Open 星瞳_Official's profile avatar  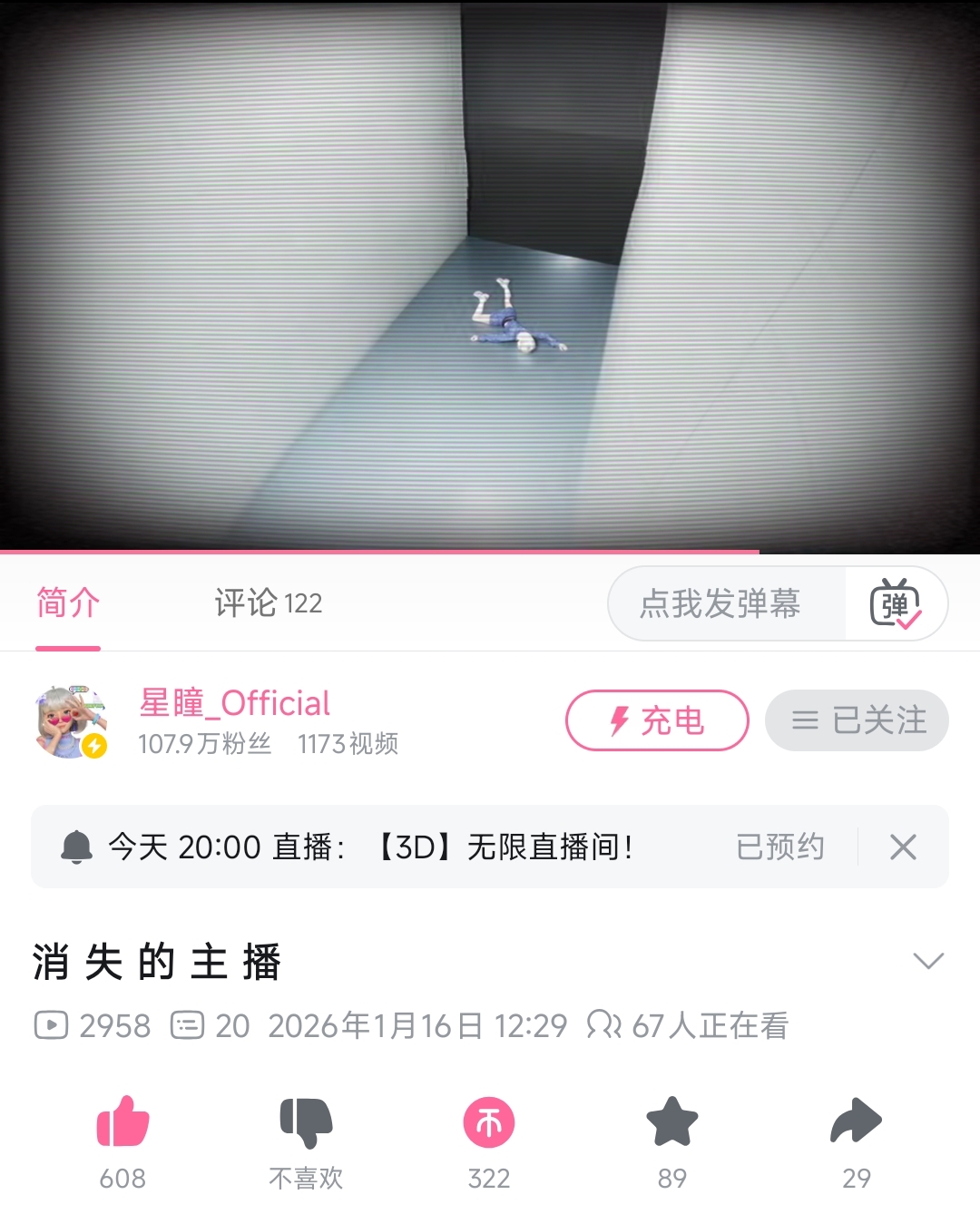pos(71,721)
